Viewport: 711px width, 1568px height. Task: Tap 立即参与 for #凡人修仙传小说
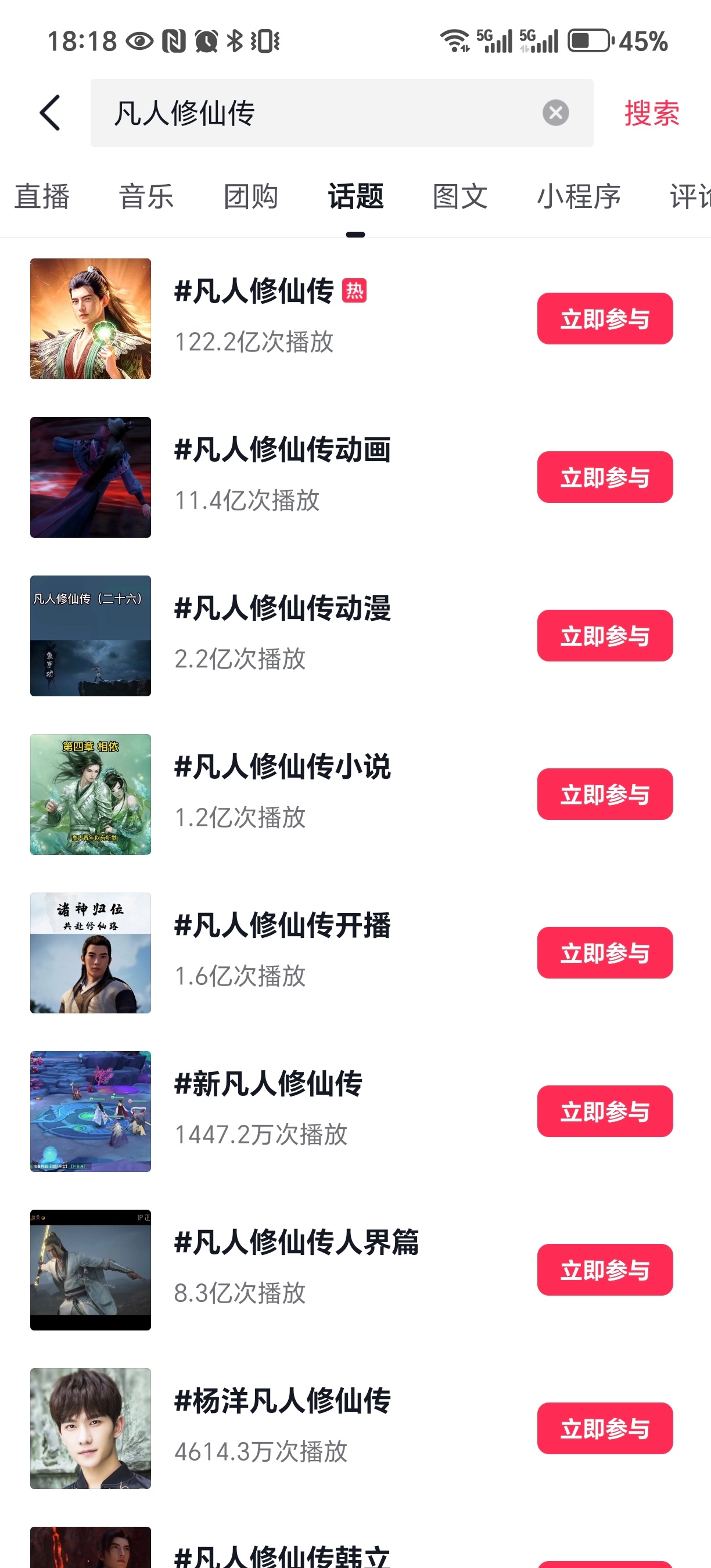(605, 794)
